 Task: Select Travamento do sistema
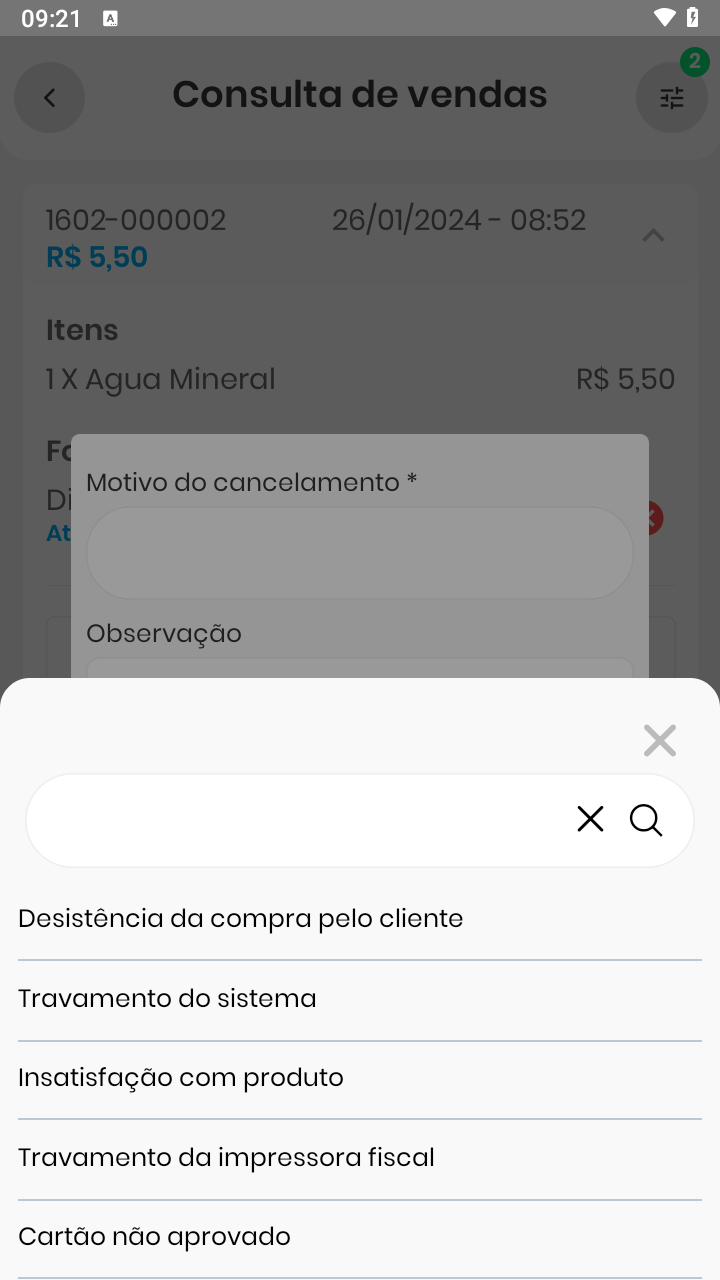point(167,997)
